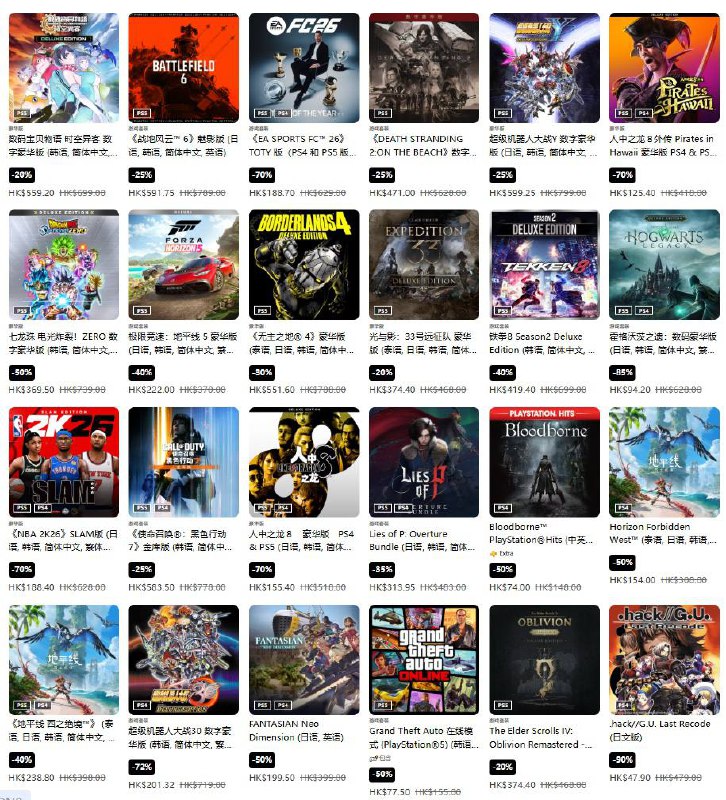
Task: Open FANTASIAN Neo Dimension
Action: 303,658
